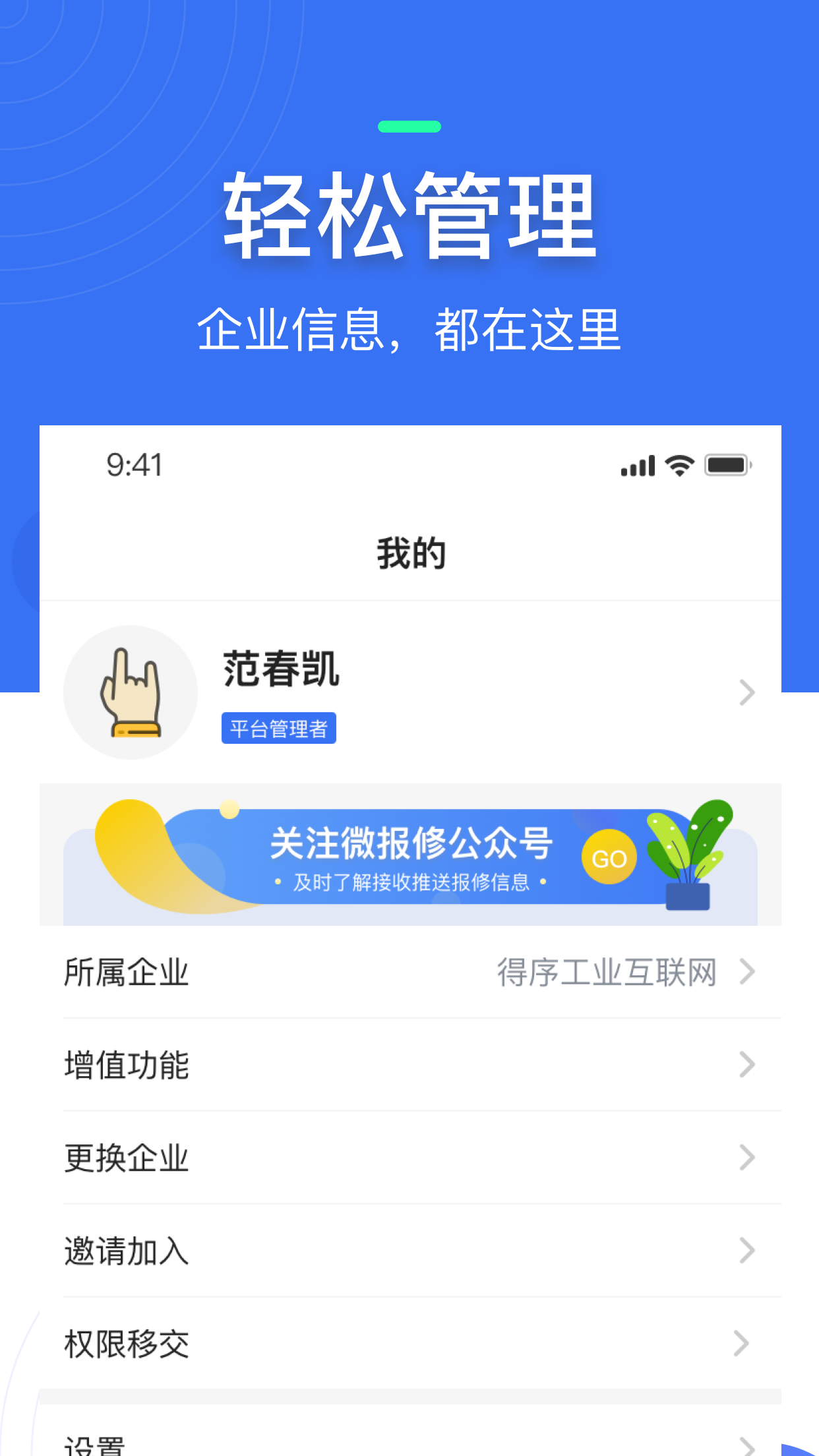819x1456 pixels.
Task: Tap the cellular signal bars icon
Action: click(637, 466)
